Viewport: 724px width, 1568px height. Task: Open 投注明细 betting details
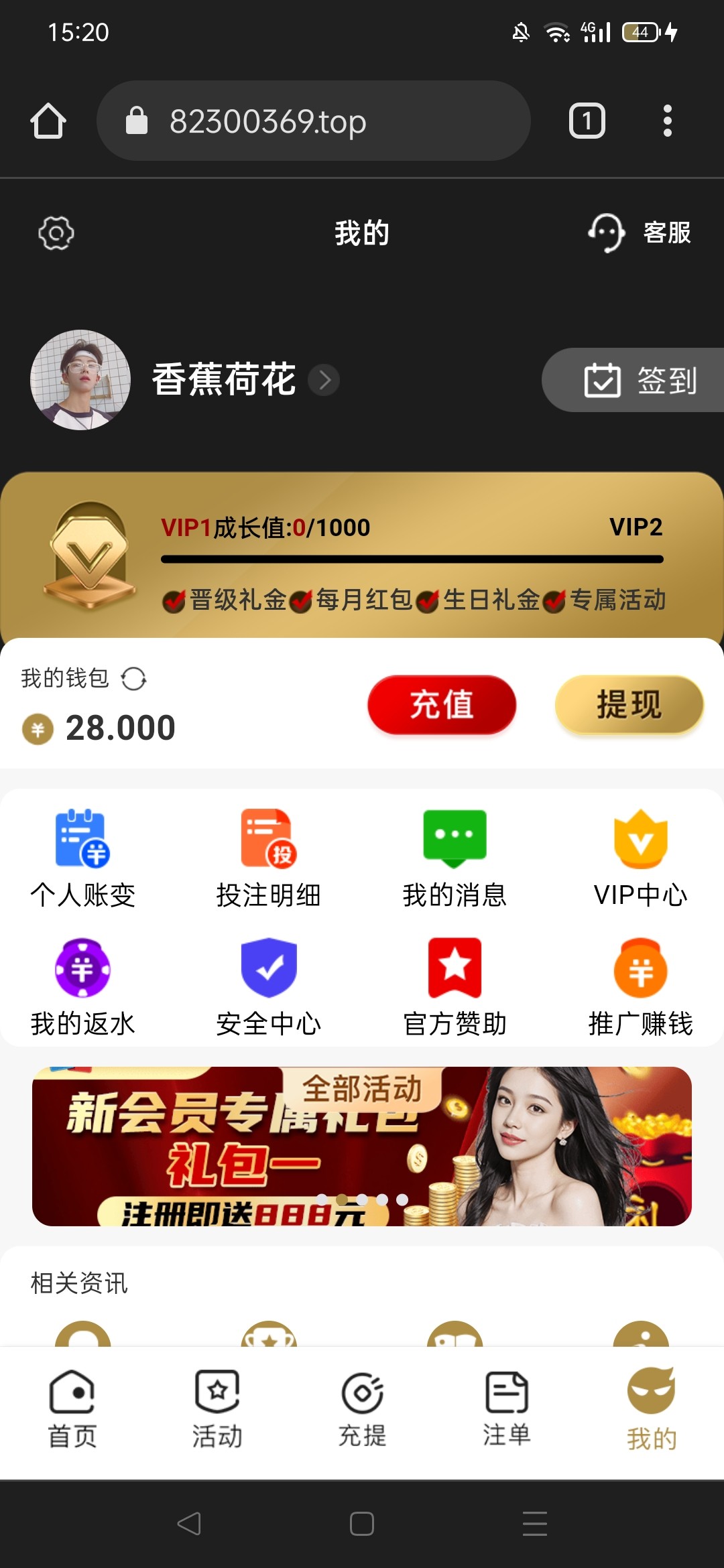[269, 858]
